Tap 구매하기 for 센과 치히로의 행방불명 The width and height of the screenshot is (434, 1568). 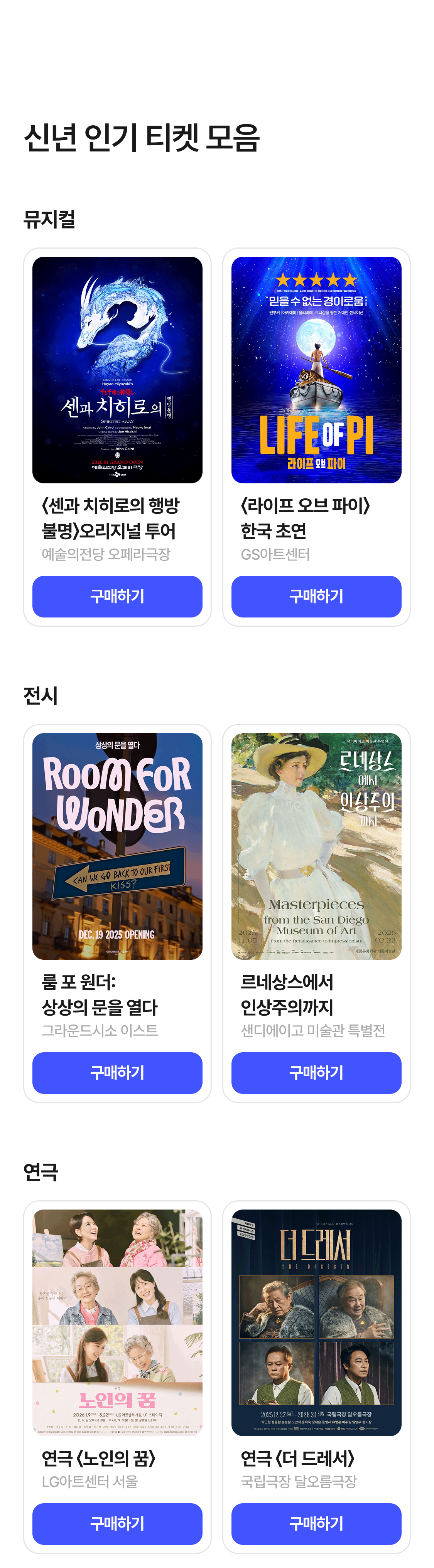click(117, 596)
